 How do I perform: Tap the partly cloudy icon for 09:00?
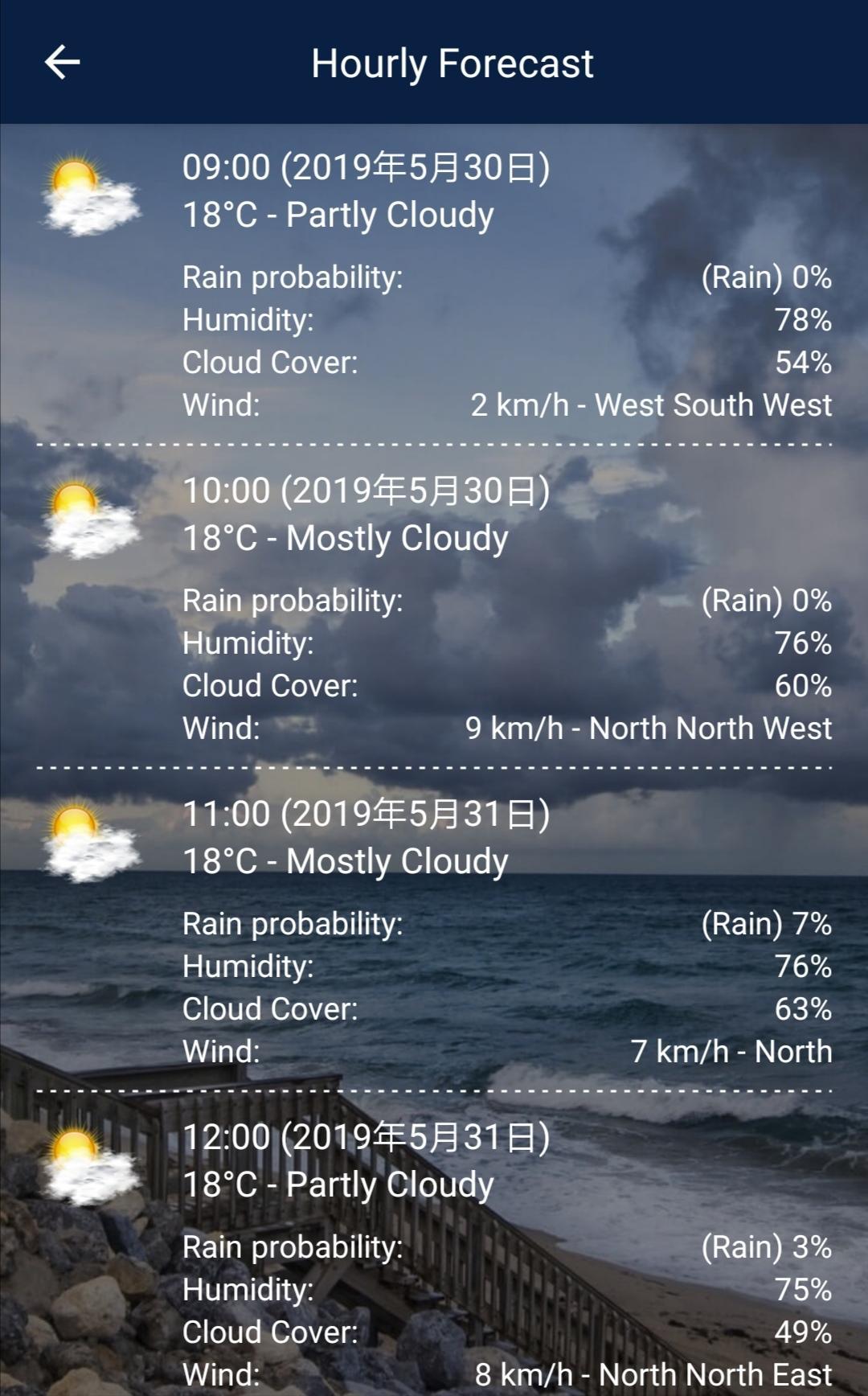[x=88, y=193]
